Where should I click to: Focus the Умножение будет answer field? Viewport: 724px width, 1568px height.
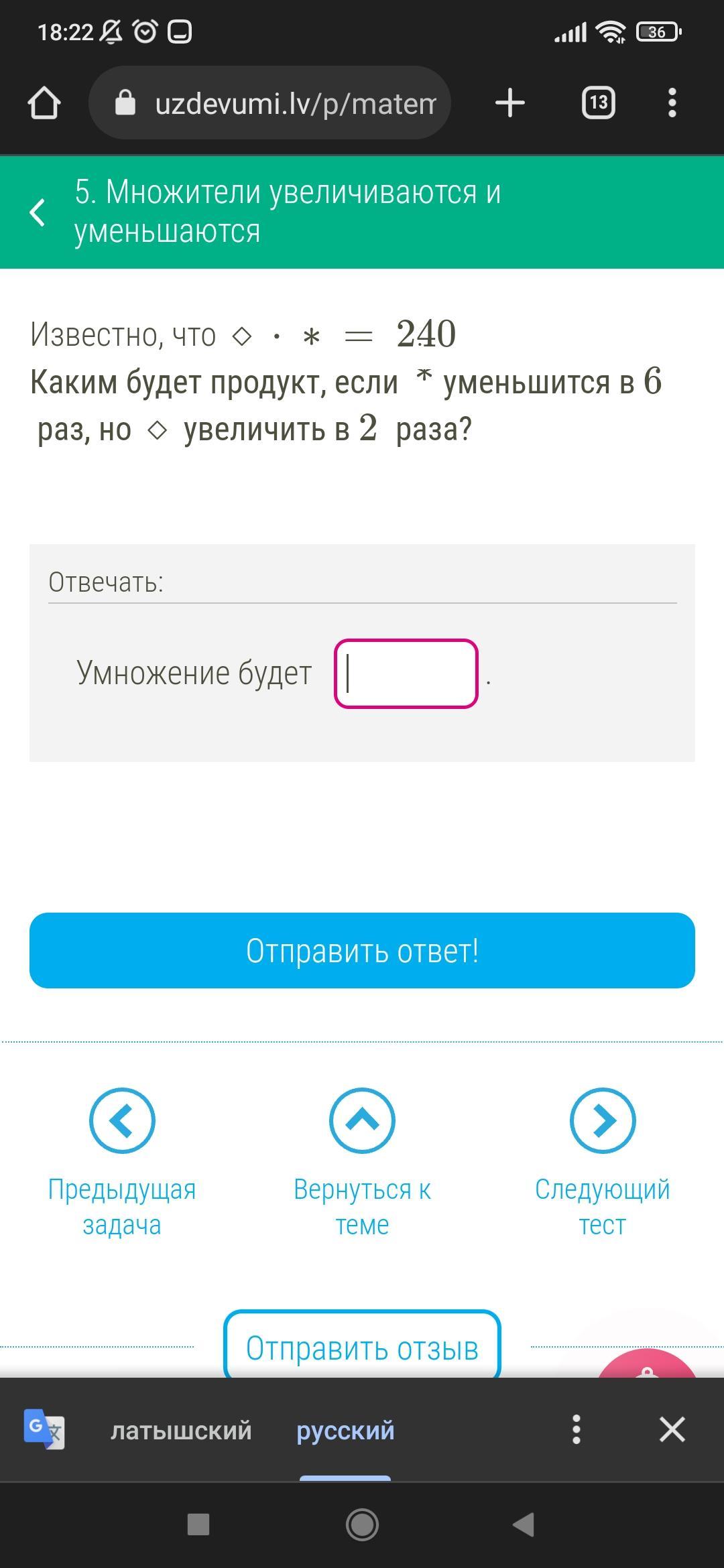[x=406, y=673]
